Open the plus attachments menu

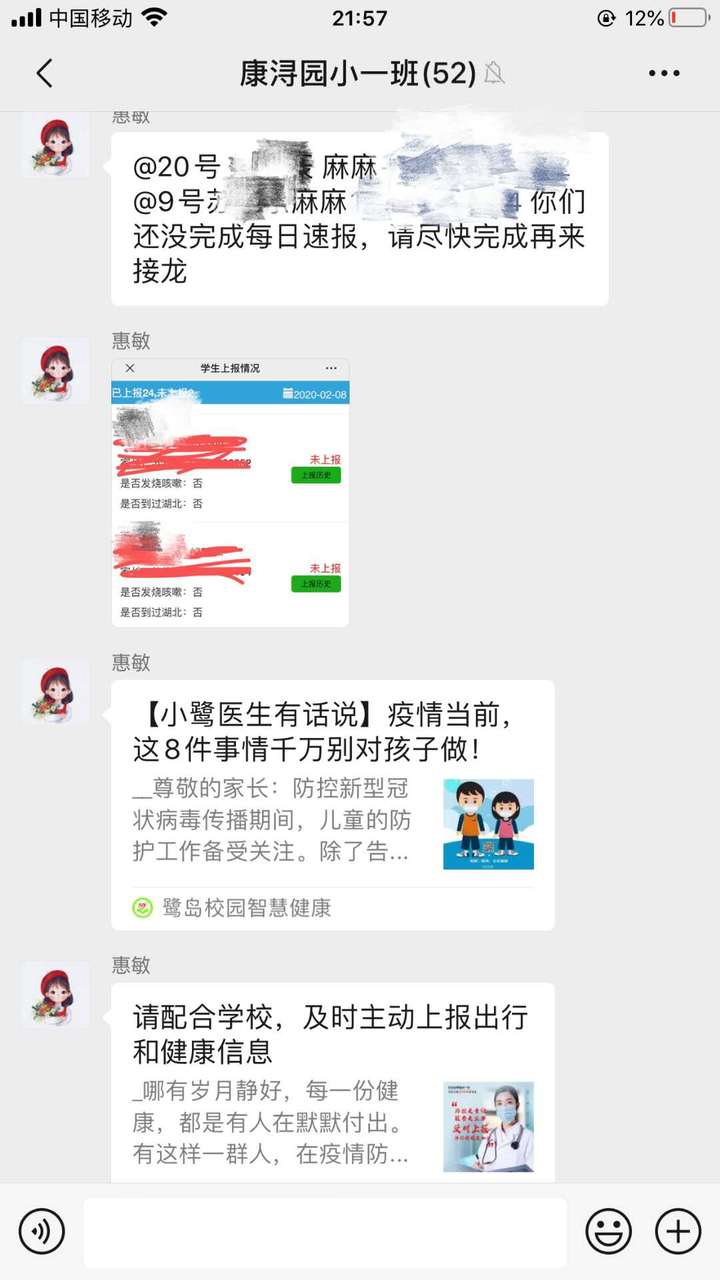(x=678, y=1231)
